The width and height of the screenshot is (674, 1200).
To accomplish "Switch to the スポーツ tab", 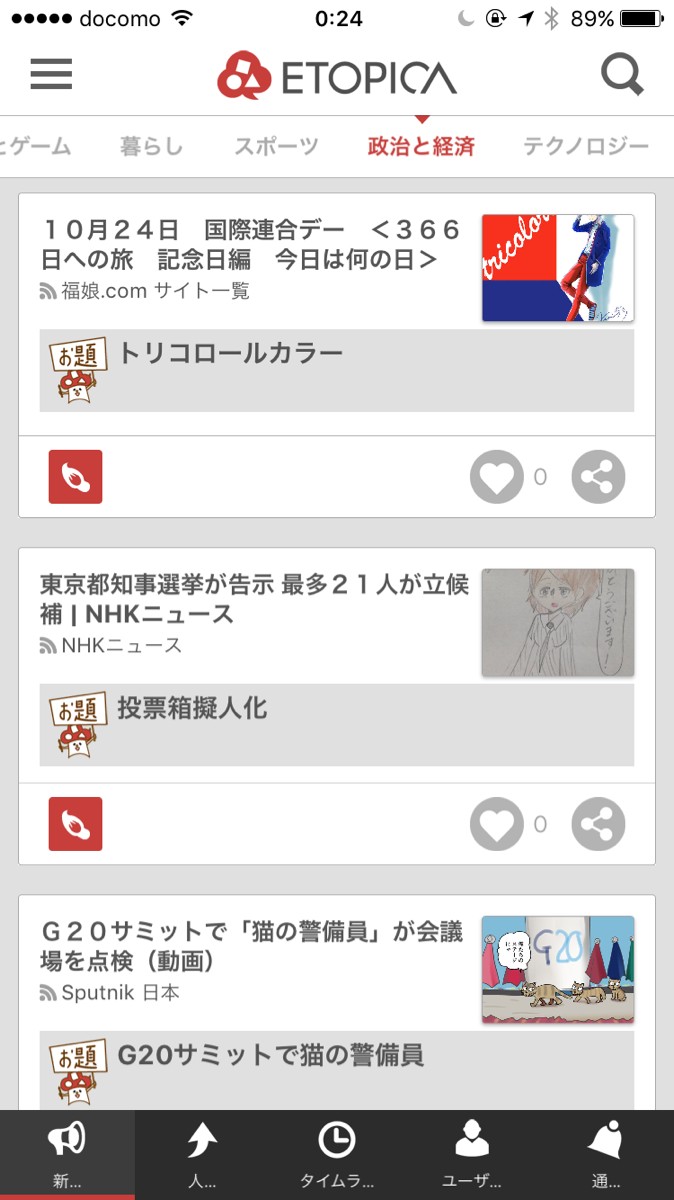I will [276, 147].
